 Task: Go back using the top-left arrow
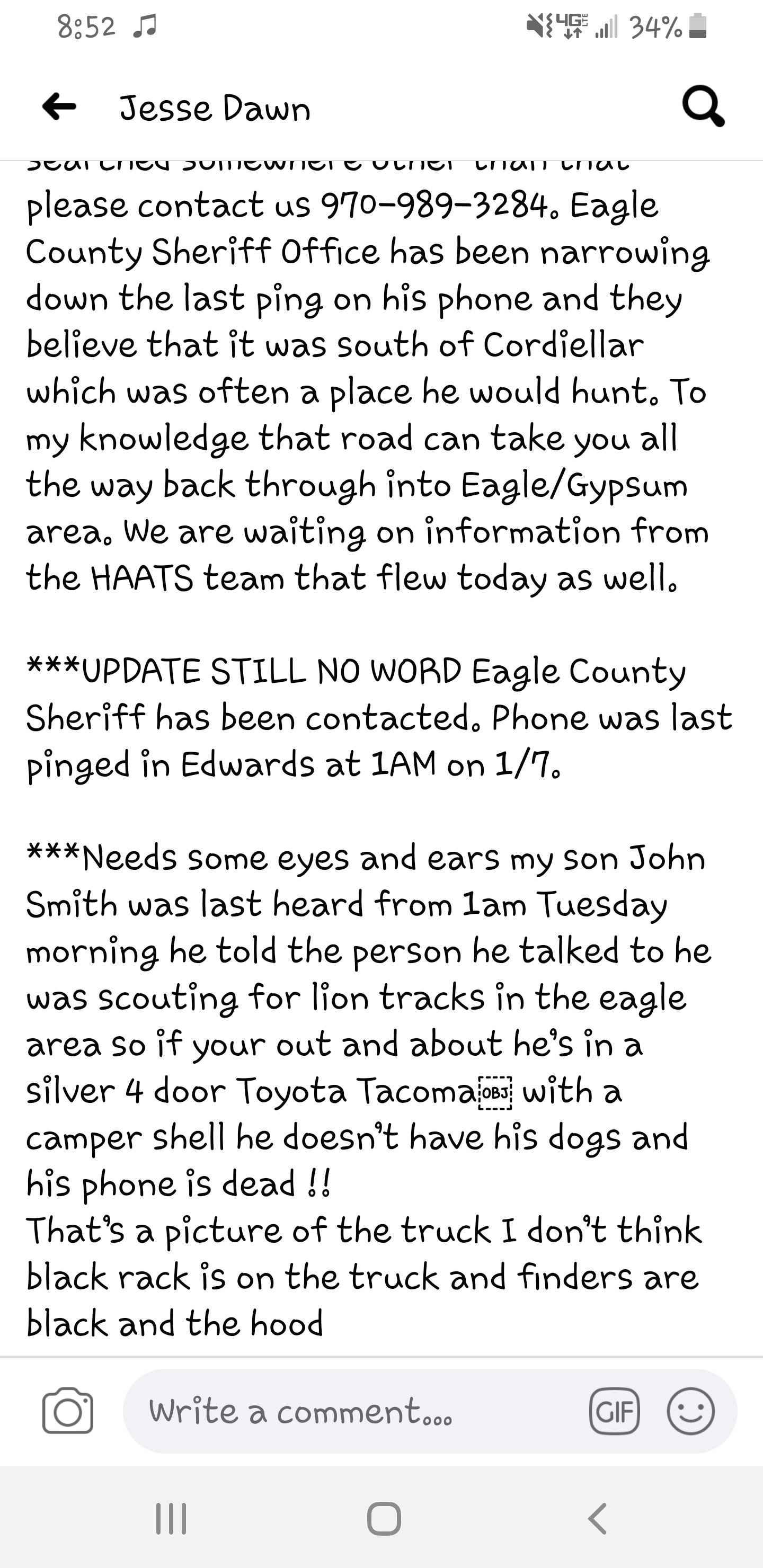[59, 107]
